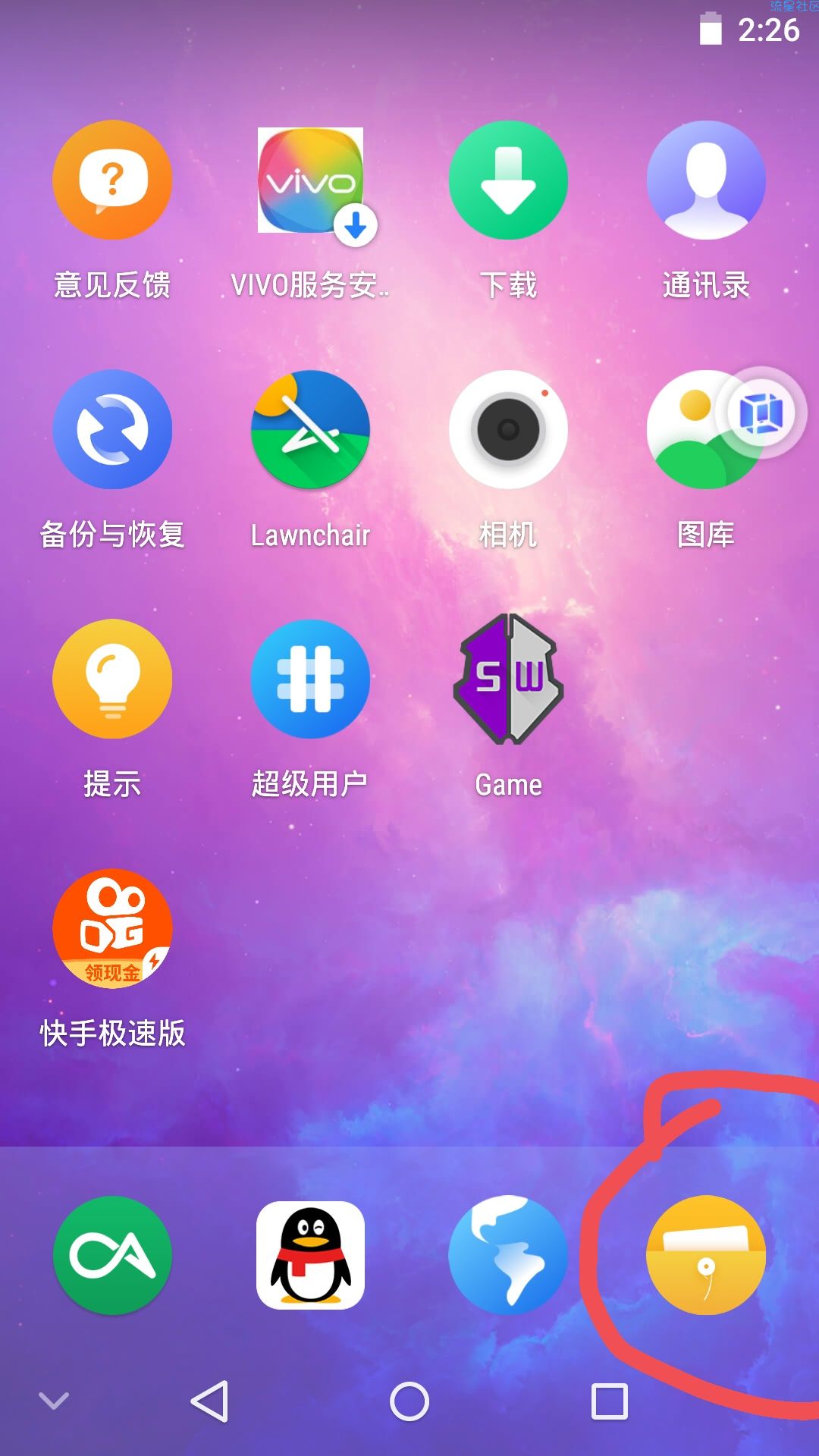819x1456 pixels.
Task: Open the Game app
Action: (508, 679)
